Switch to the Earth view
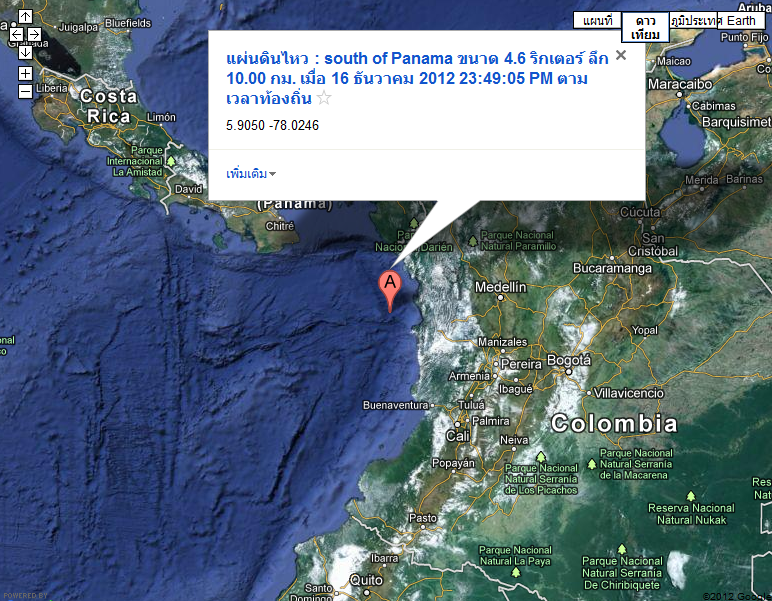 (741, 20)
